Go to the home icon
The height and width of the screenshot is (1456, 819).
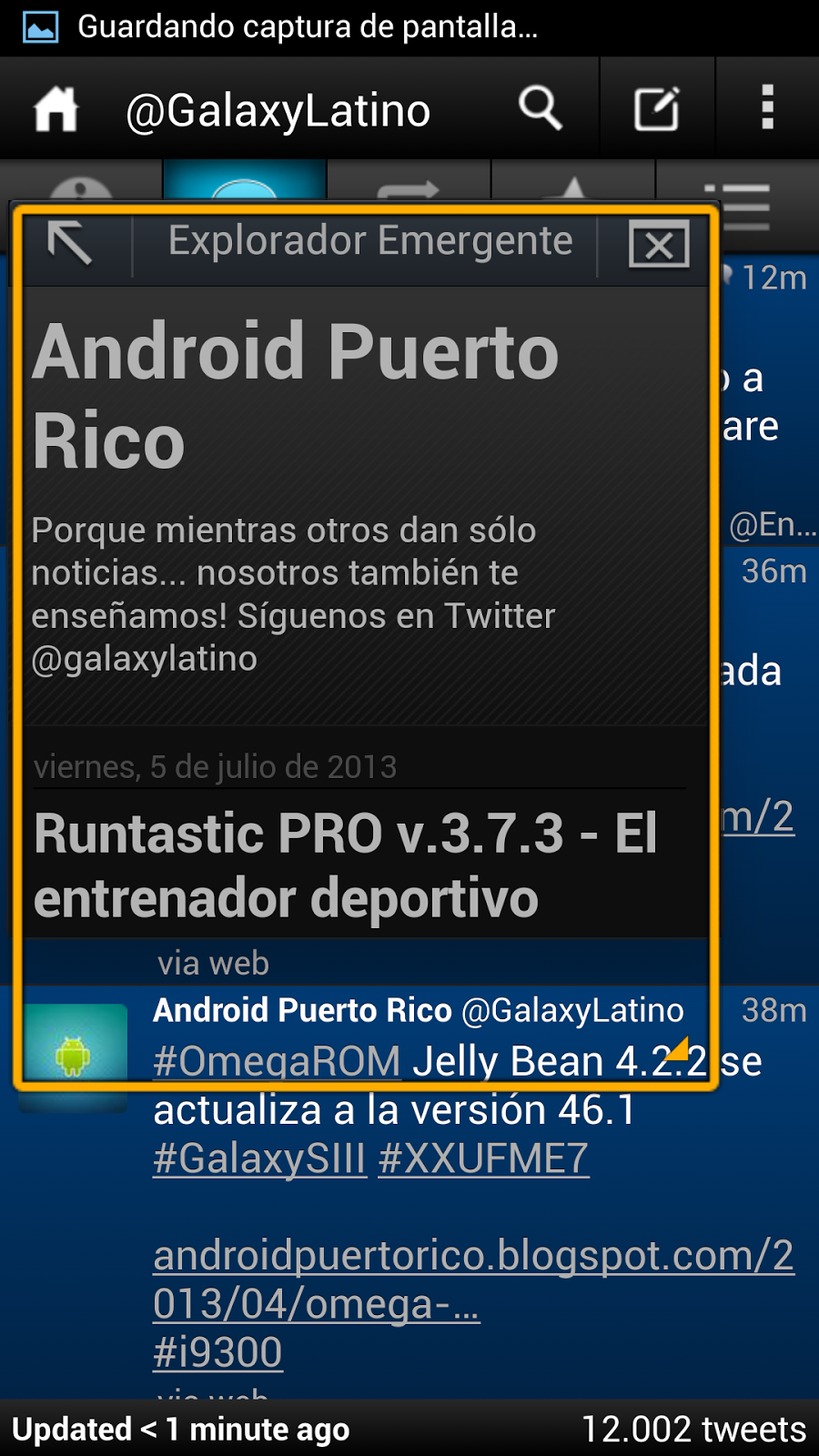click(x=56, y=110)
